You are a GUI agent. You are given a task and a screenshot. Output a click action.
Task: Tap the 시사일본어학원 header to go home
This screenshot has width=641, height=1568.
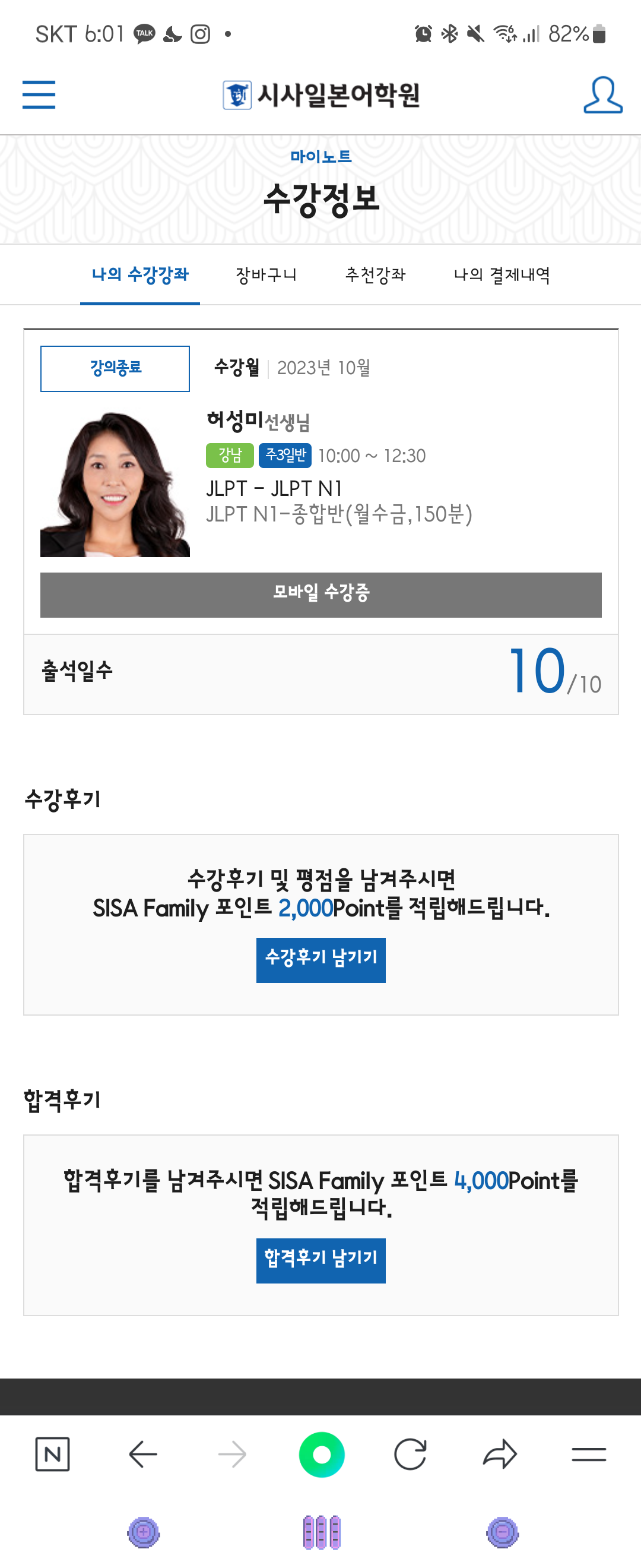[321, 94]
